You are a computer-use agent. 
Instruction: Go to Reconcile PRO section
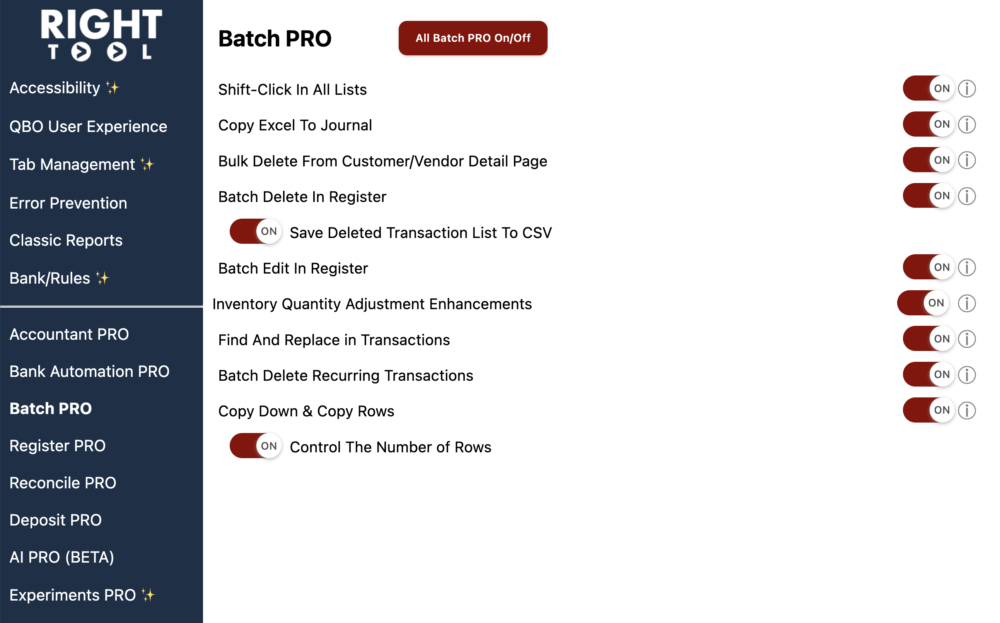62,483
